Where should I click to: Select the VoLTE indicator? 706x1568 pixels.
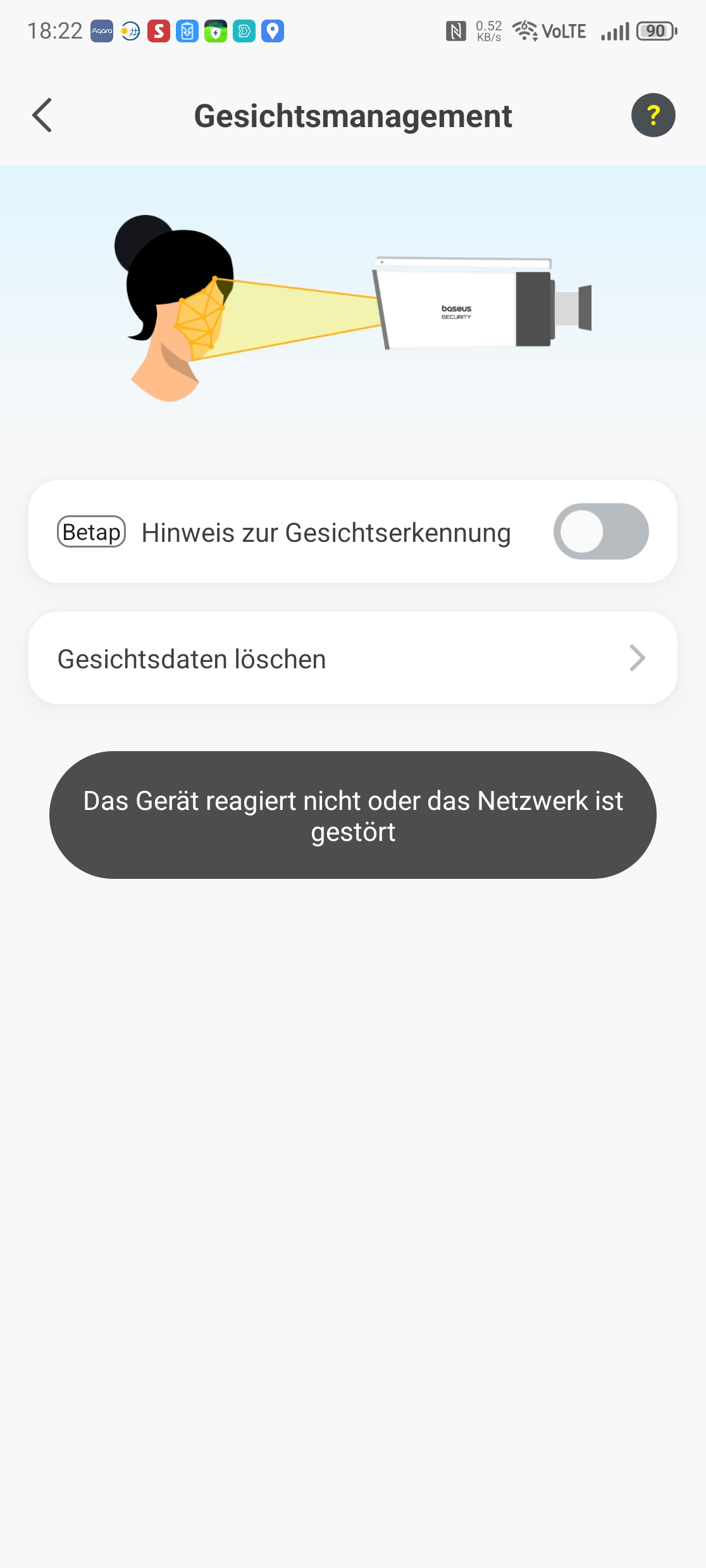(563, 30)
